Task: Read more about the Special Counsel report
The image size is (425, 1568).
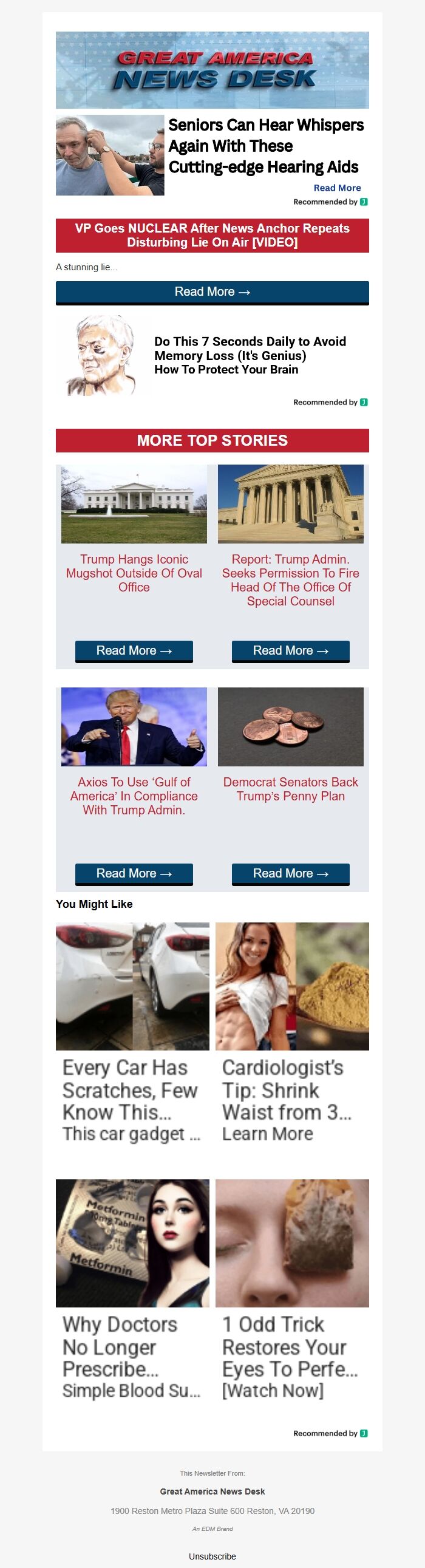Action: pos(290,650)
